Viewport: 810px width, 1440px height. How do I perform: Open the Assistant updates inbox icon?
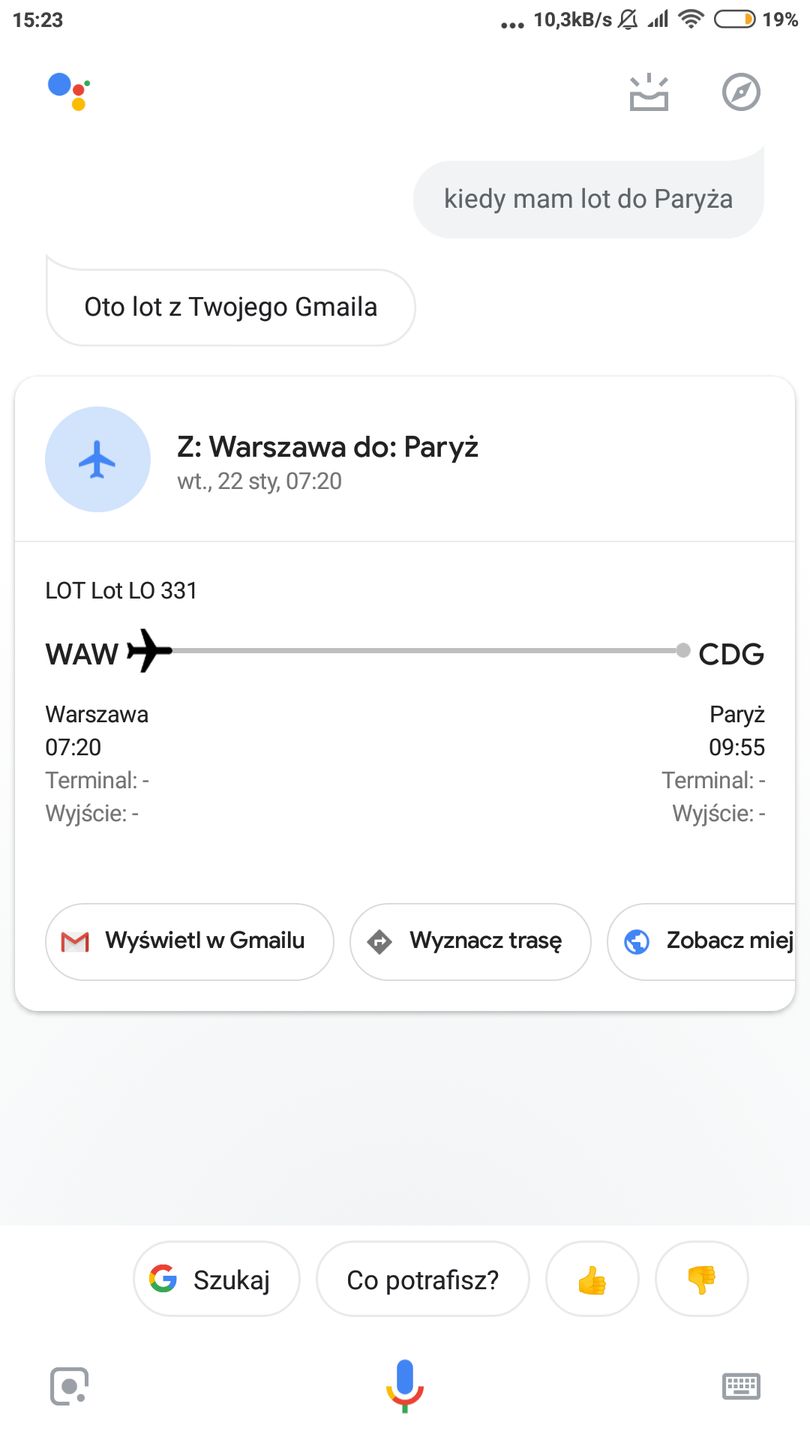[x=648, y=90]
